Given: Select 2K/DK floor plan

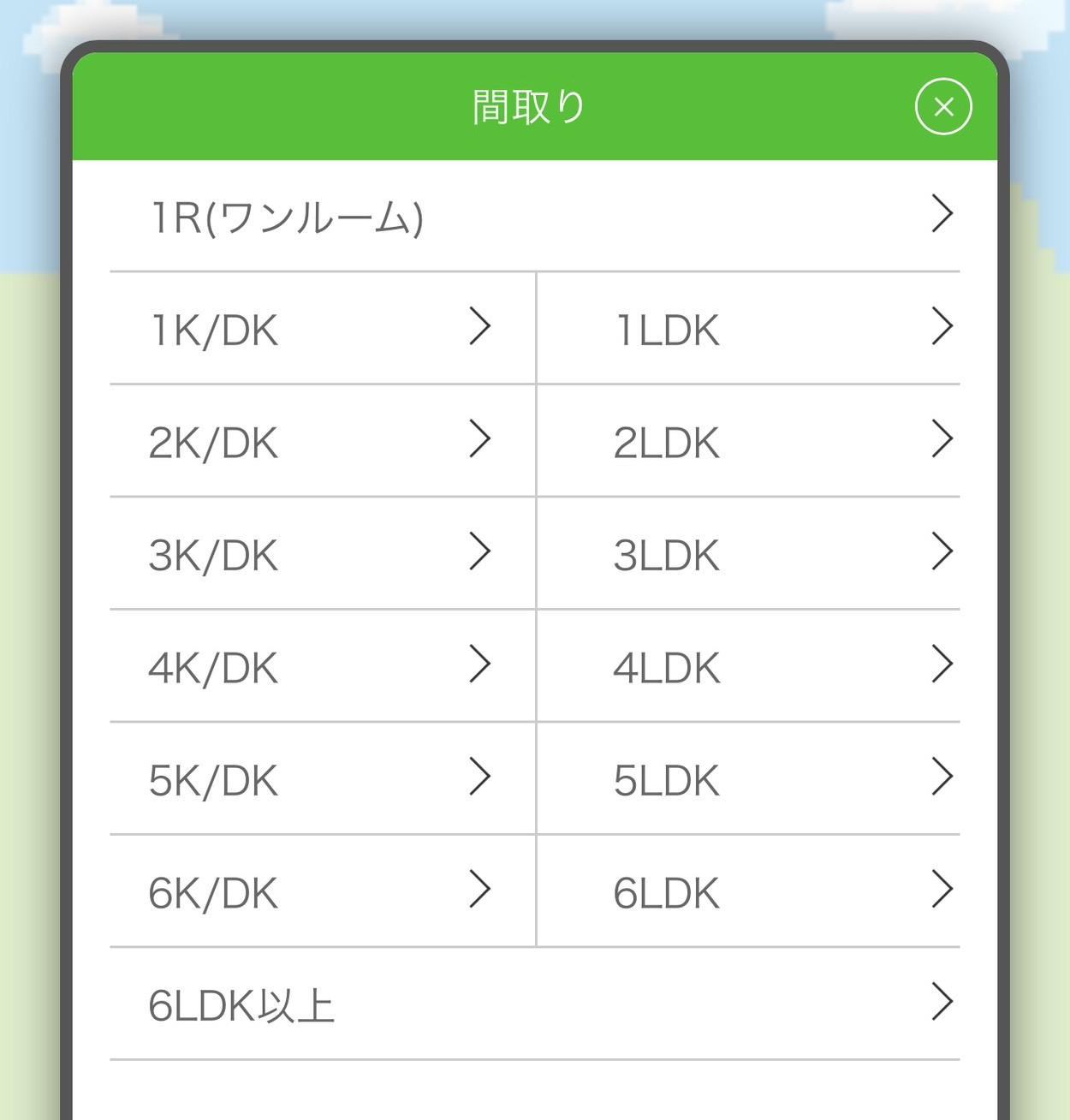Looking at the screenshot, I should [x=322, y=441].
